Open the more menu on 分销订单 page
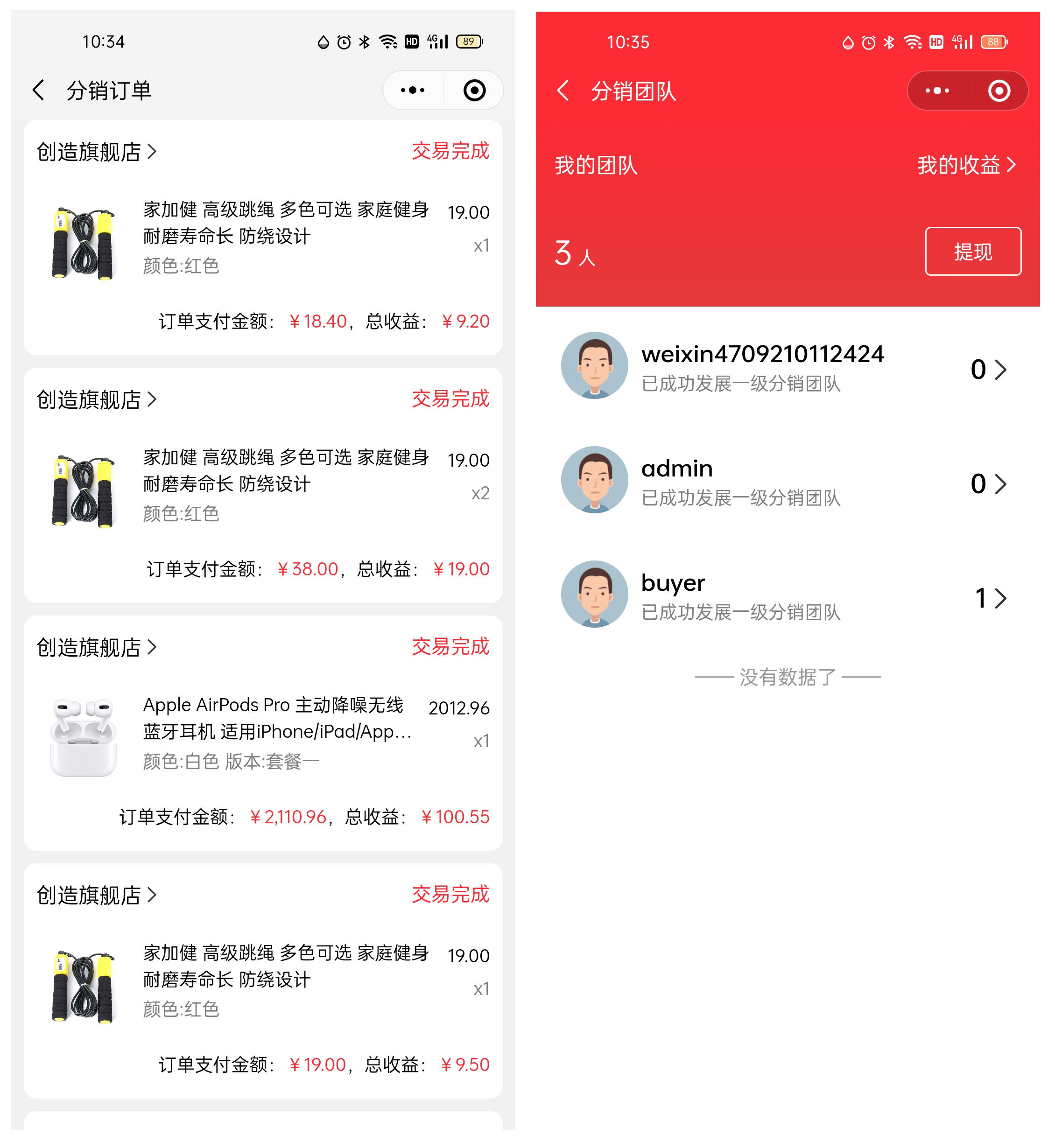 pyautogui.click(x=413, y=90)
